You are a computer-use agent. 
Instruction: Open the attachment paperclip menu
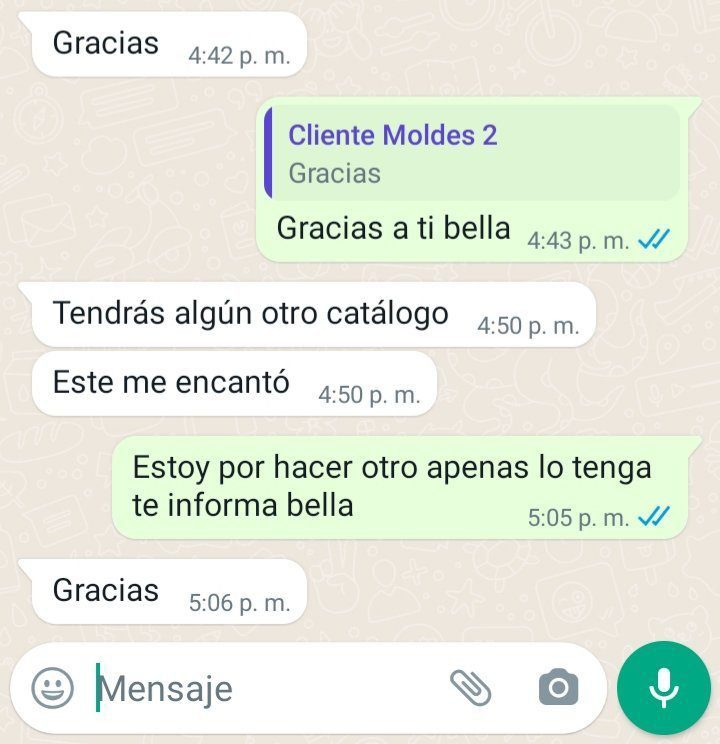click(470, 687)
